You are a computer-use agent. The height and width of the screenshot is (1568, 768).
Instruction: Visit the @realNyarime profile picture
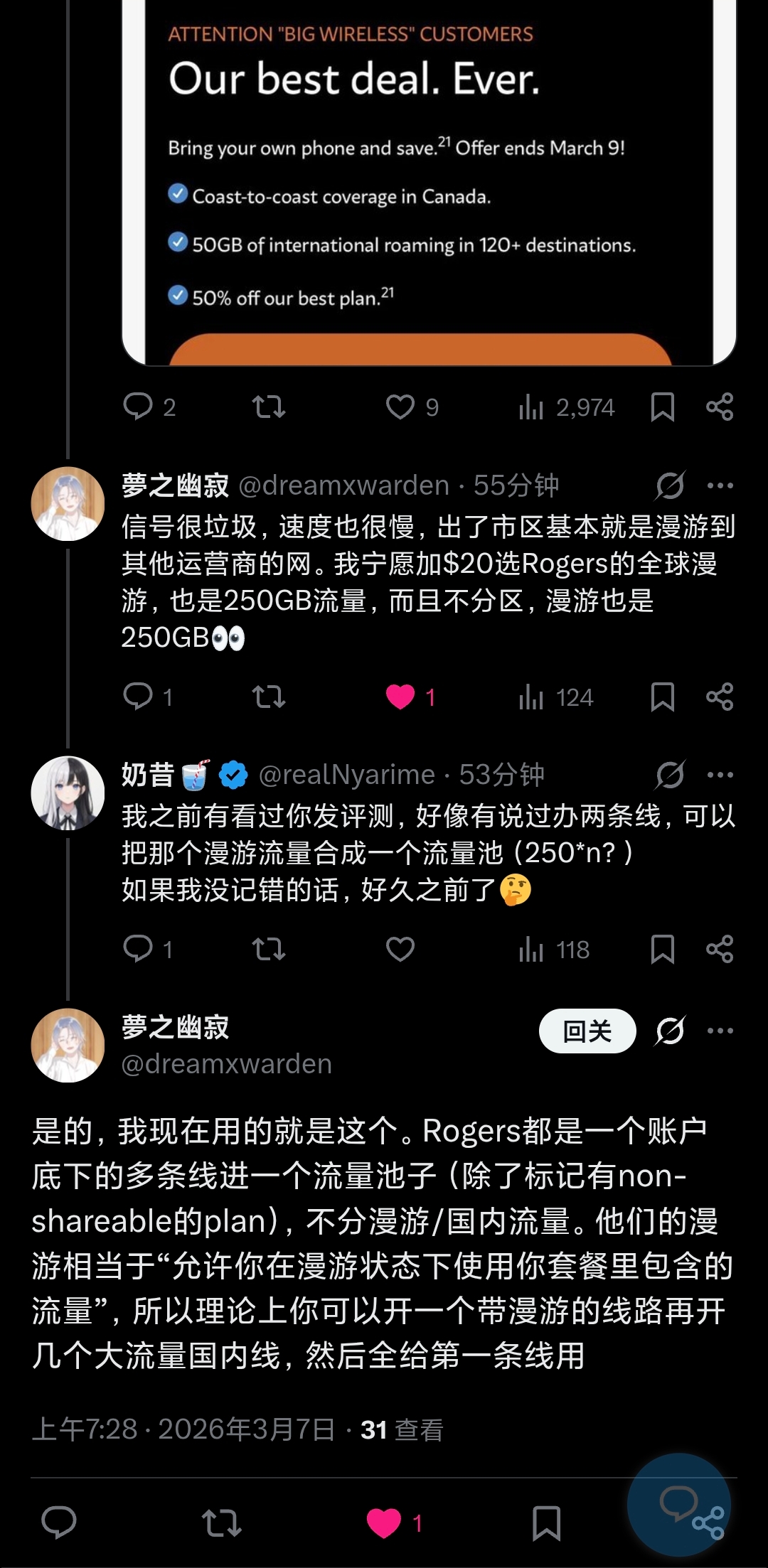click(x=68, y=793)
